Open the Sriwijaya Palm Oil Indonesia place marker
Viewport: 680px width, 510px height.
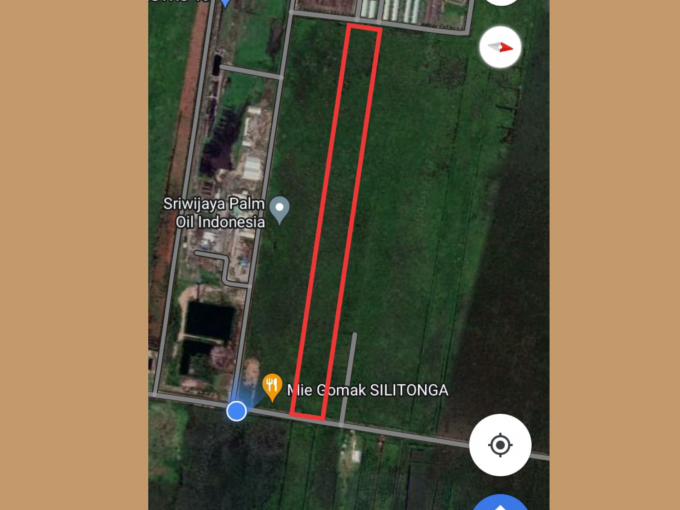point(281,209)
